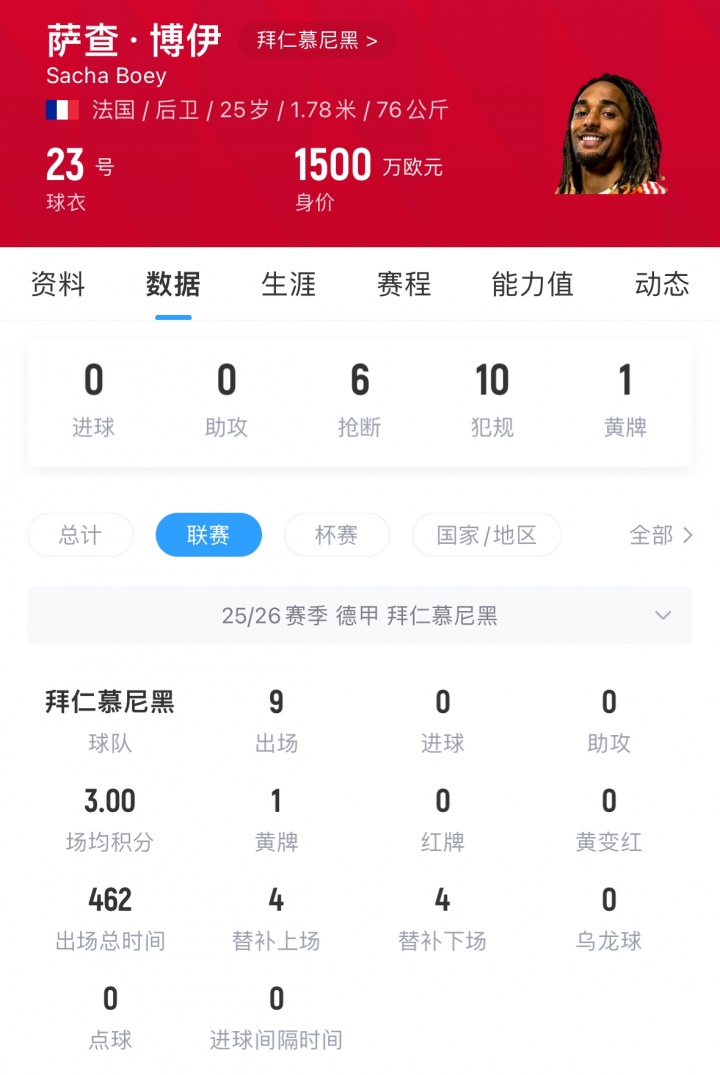Switch to the 资料 tab
Image resolution: width=720 pixels, height=1075 pixels.
[58, 285]
